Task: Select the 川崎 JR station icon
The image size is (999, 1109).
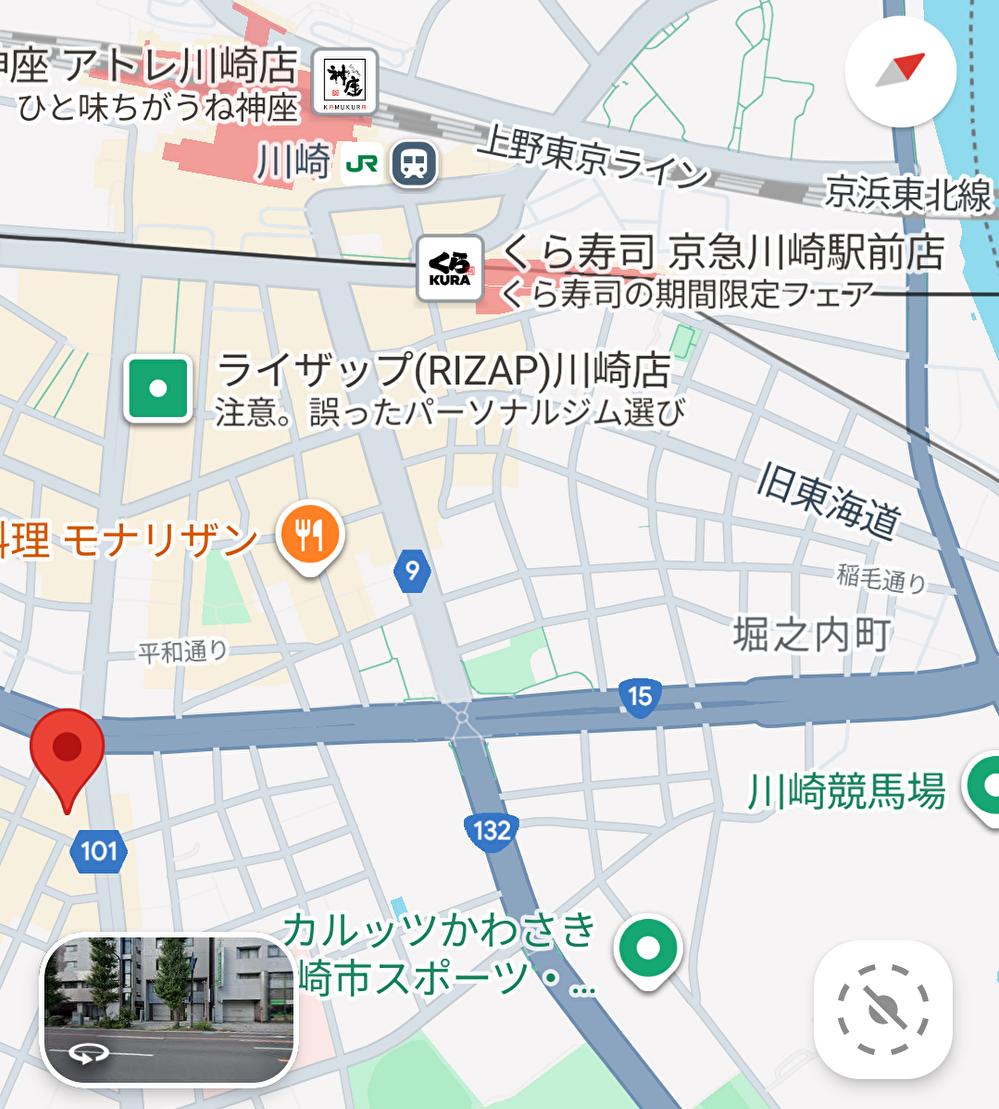Action: point(413,164)
